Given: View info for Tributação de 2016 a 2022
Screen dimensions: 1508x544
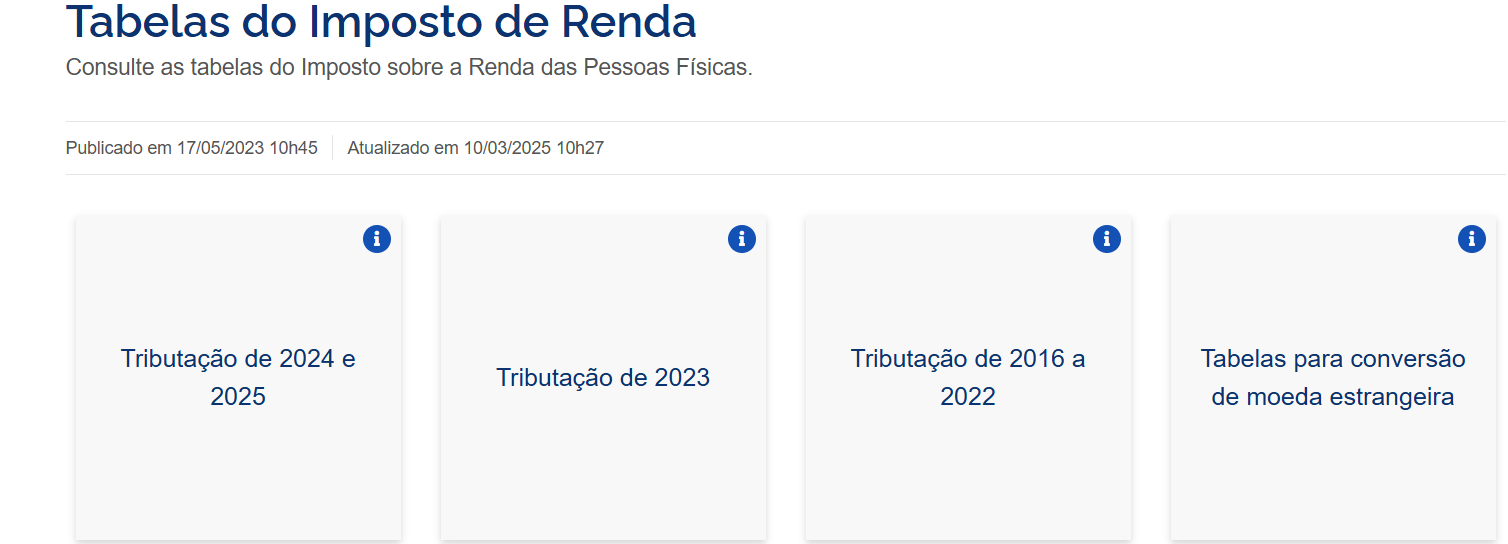Looking at the screenshot, I should 1107,239.
